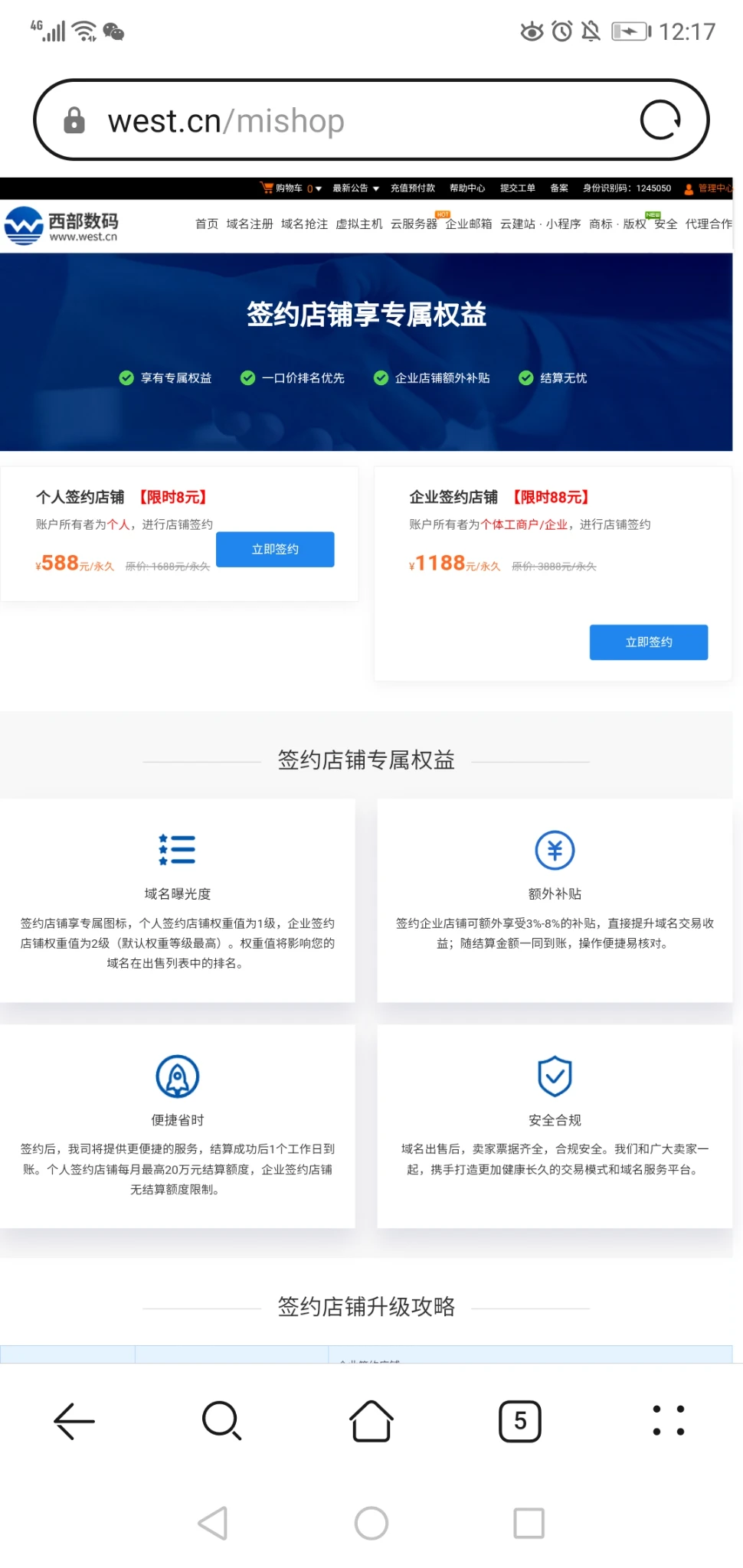Open 云服务器 cloud server section
Screen dimensions: 743x1568
pyautogui.click(x=414, y=224)
